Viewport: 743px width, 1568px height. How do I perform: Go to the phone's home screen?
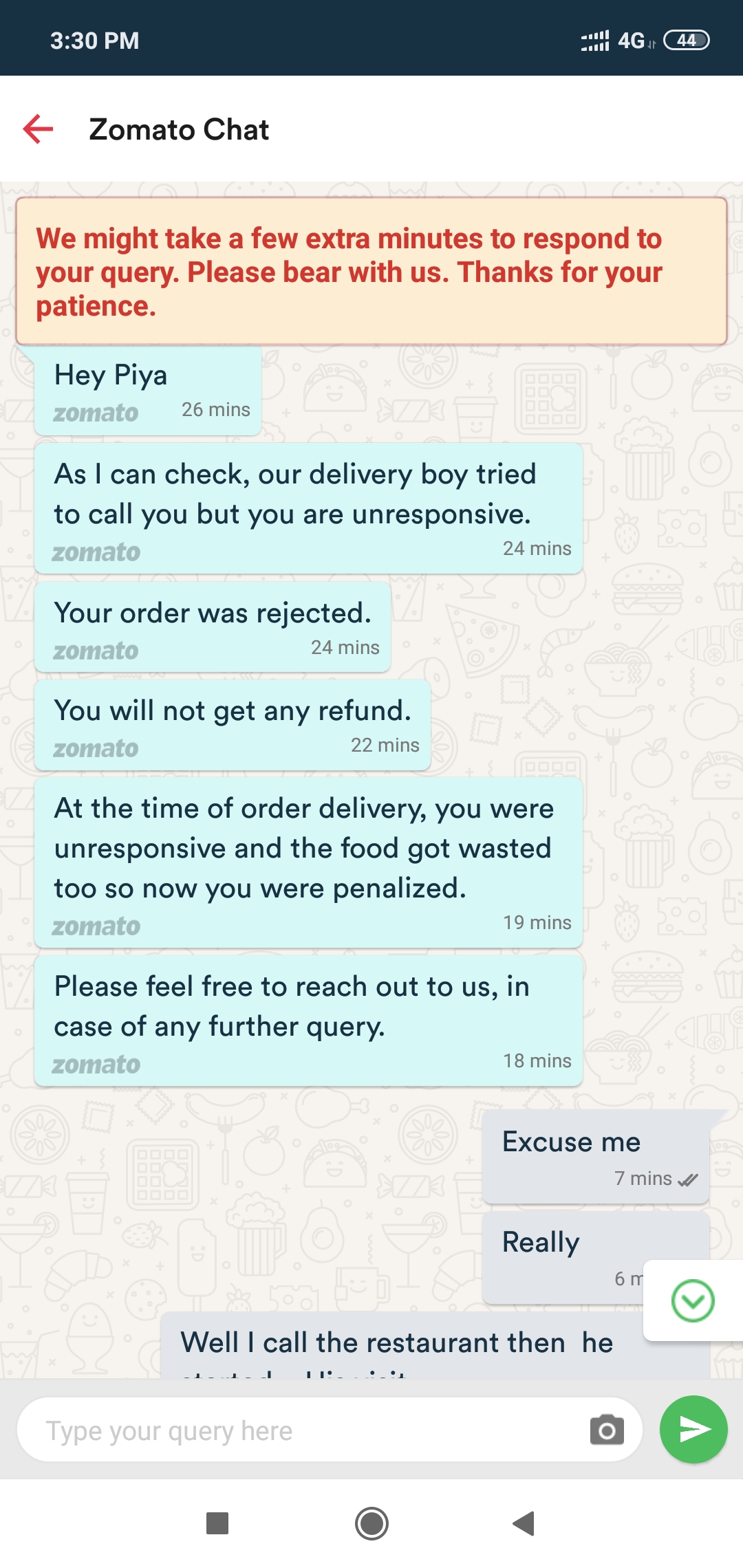click(371, 1523)
